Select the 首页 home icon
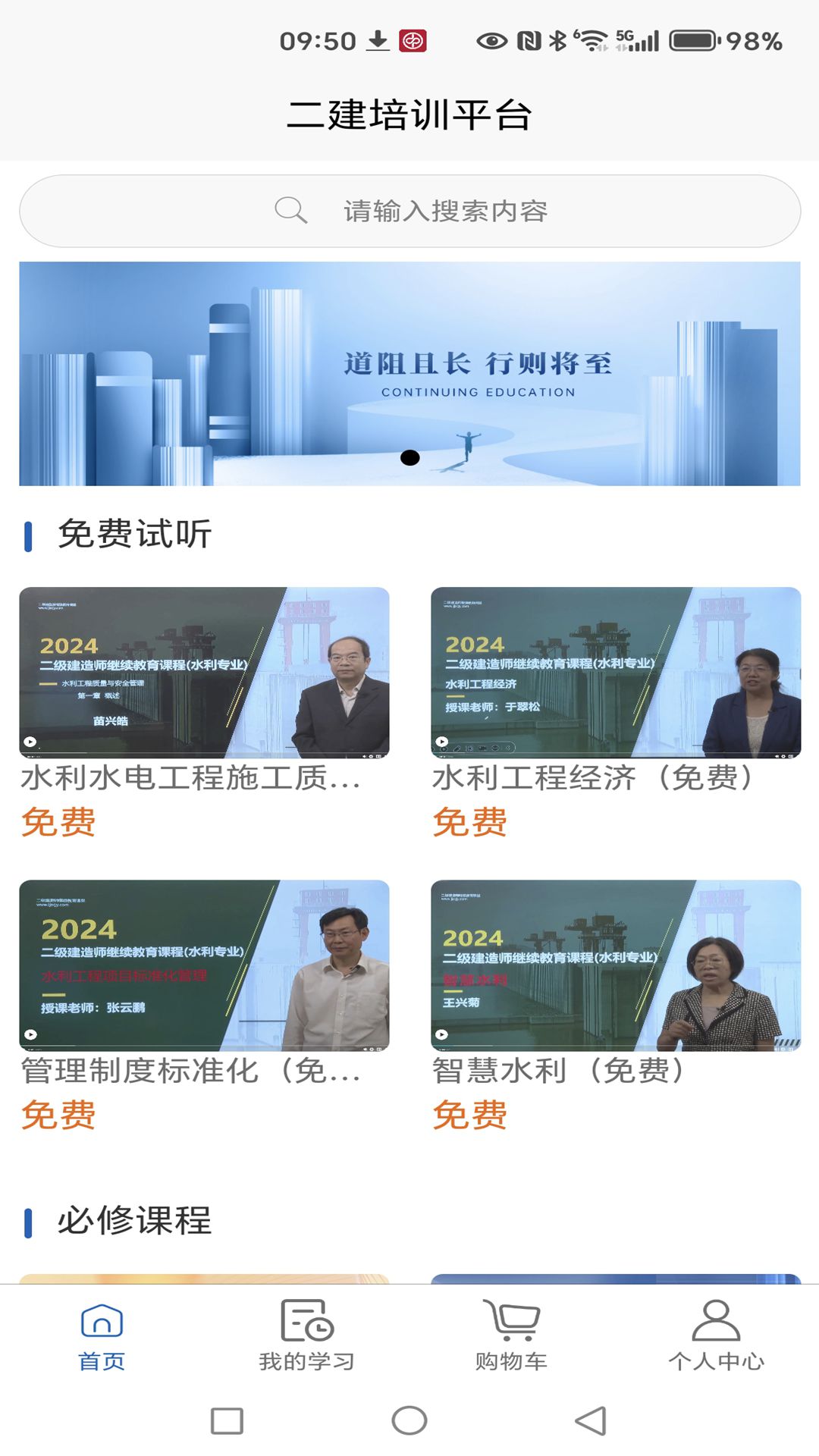Viewport: 819px width, 1456px height. (101, 1319)
